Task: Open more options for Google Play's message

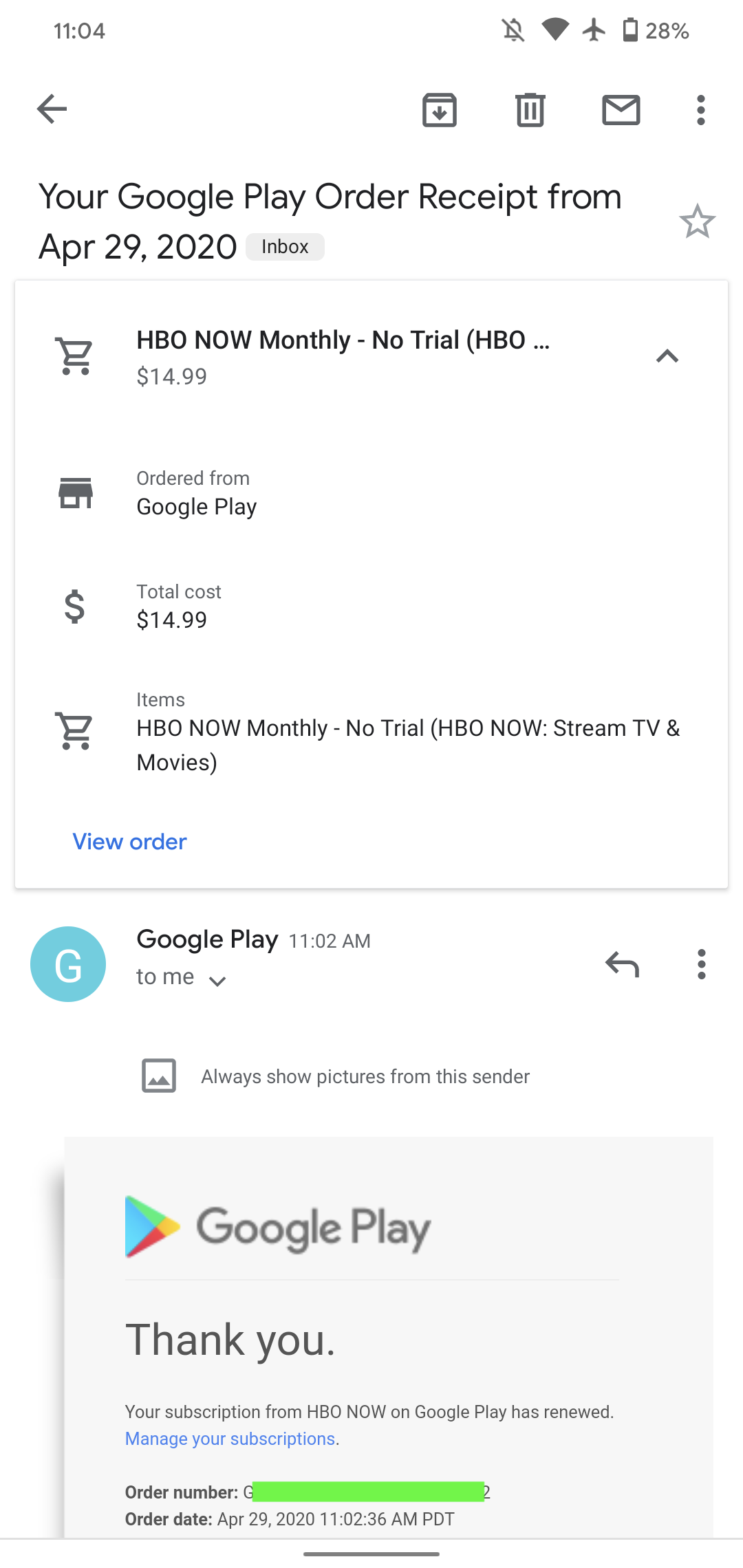Action: click(701, 964)
